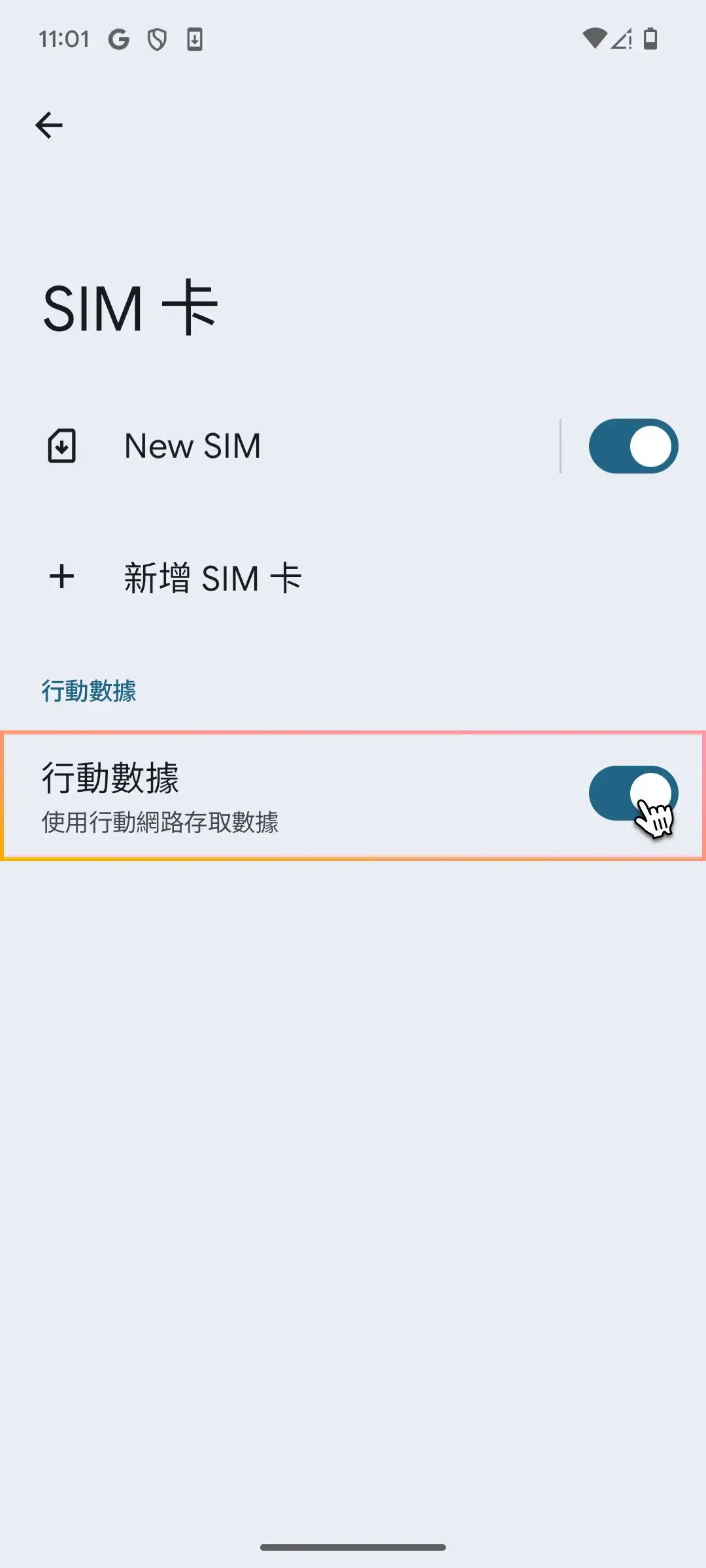The height and width of the screenshot is (1568, 706).
Task: Click the plus icon next to 新增 SIM 卡
Action: click(x=62, y=578)
